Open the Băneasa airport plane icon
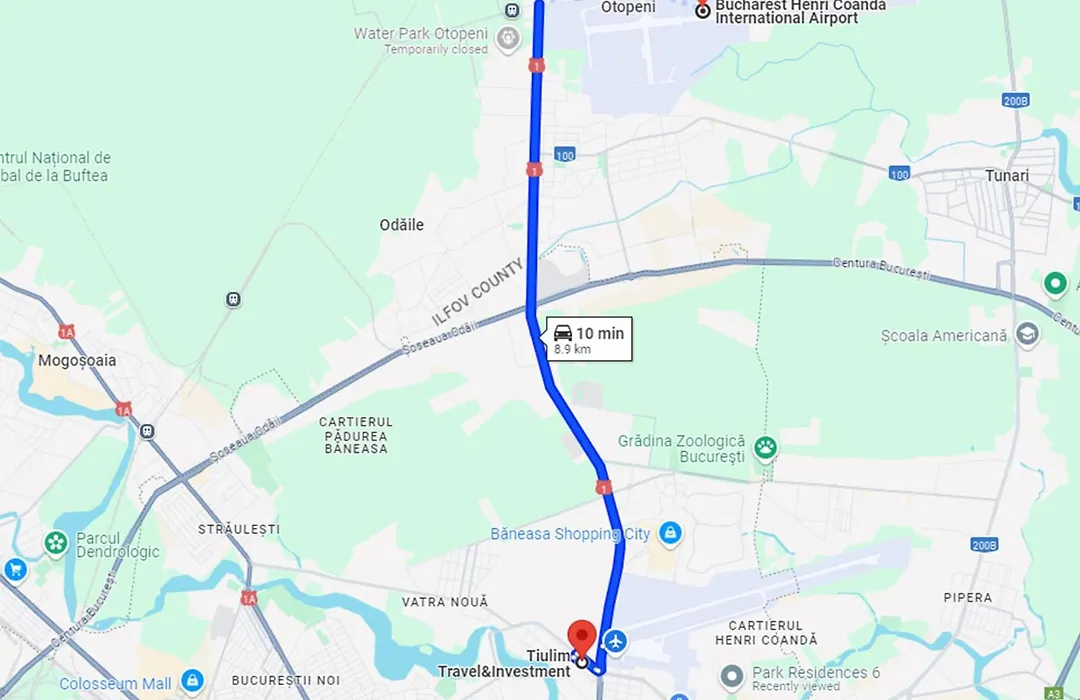Viewport: 1080px width, 700px height. click(x=616, y=639)
